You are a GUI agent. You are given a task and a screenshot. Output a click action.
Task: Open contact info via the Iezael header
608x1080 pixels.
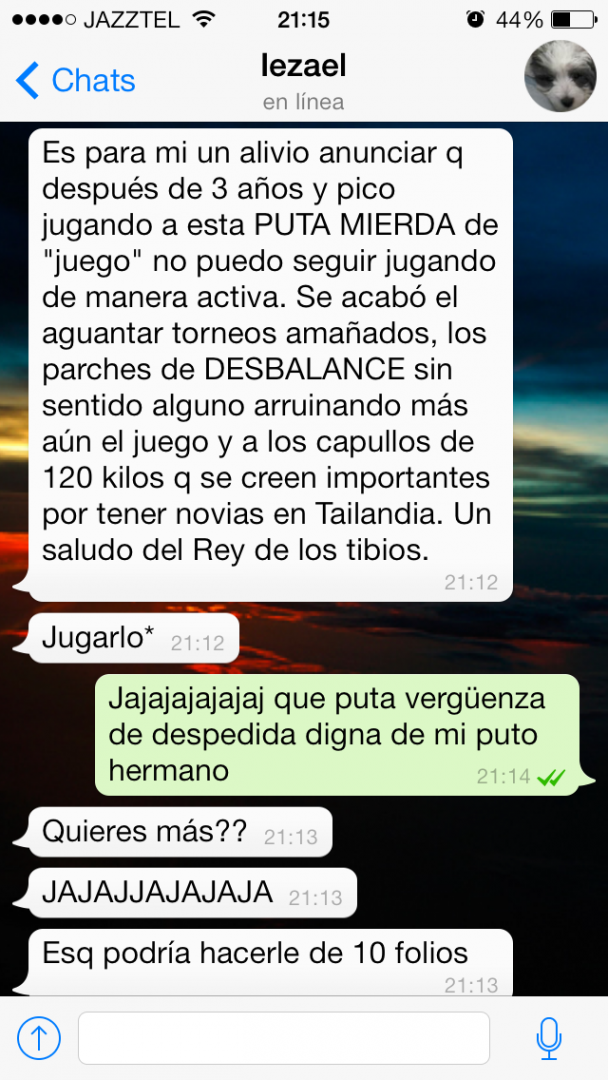coord(304,83)
